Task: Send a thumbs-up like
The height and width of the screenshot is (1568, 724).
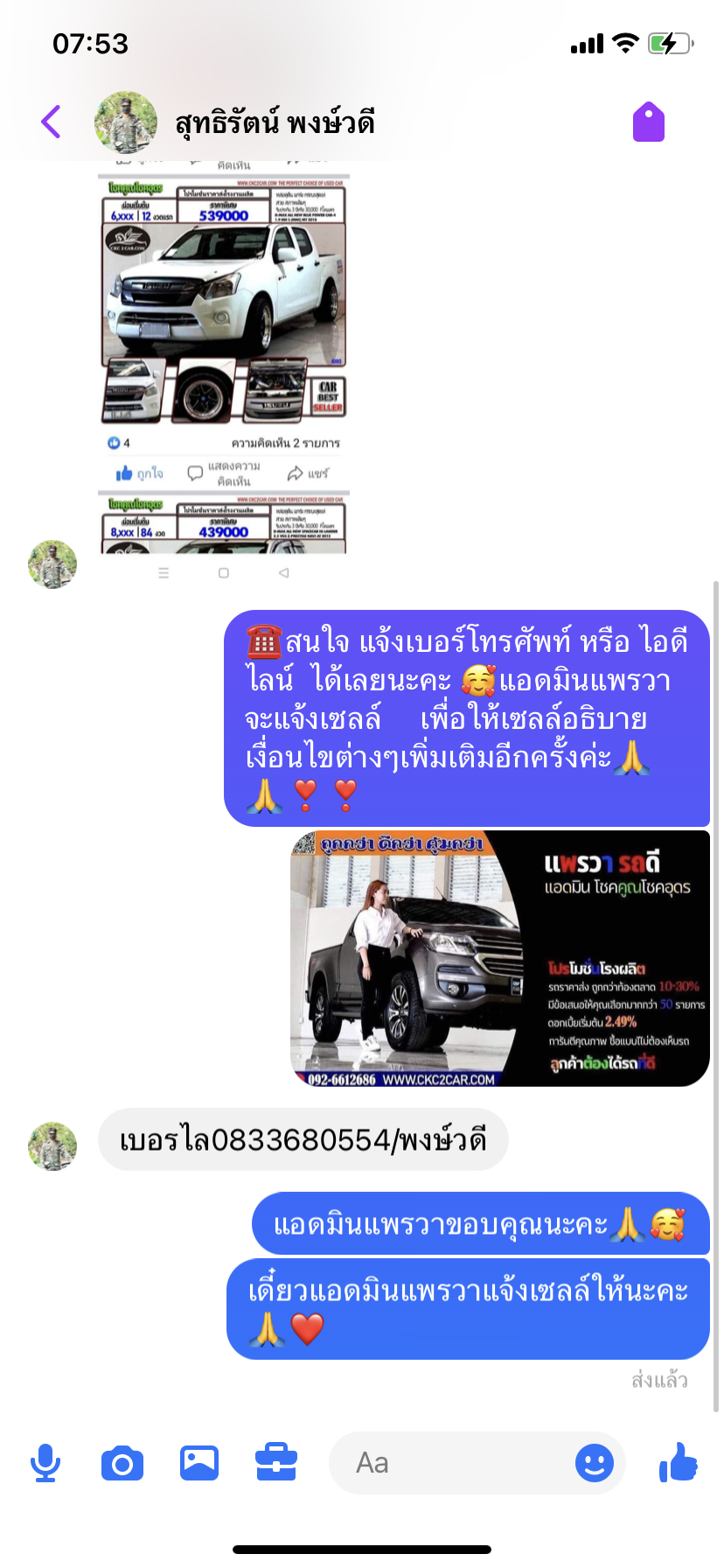Action: click(679, 1461)
